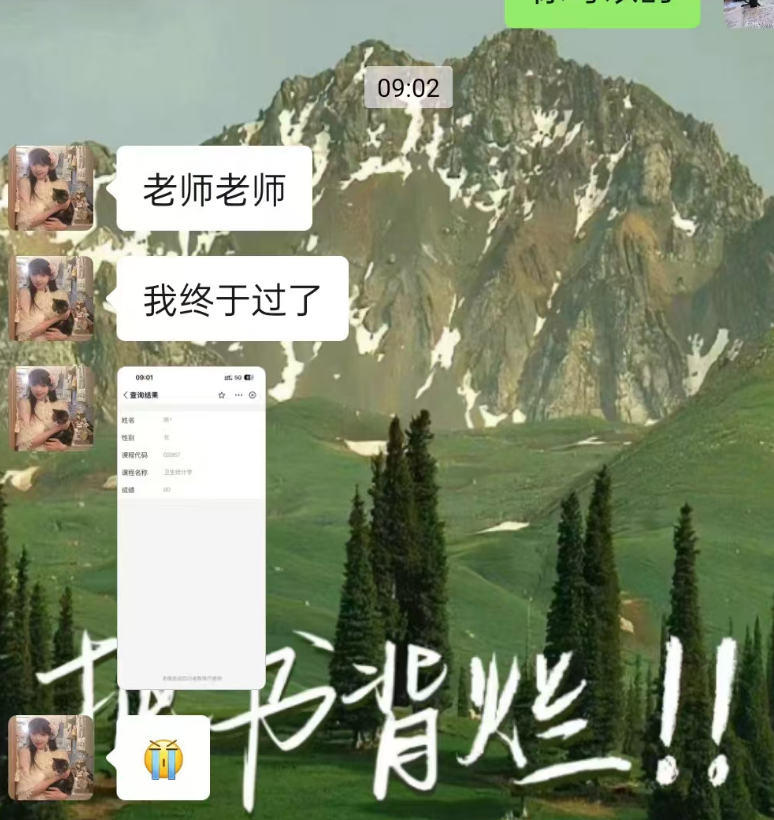774x820 pixels.
Task: Tap avatar next to 我终于过了 message
Action: tap(51, 298)
